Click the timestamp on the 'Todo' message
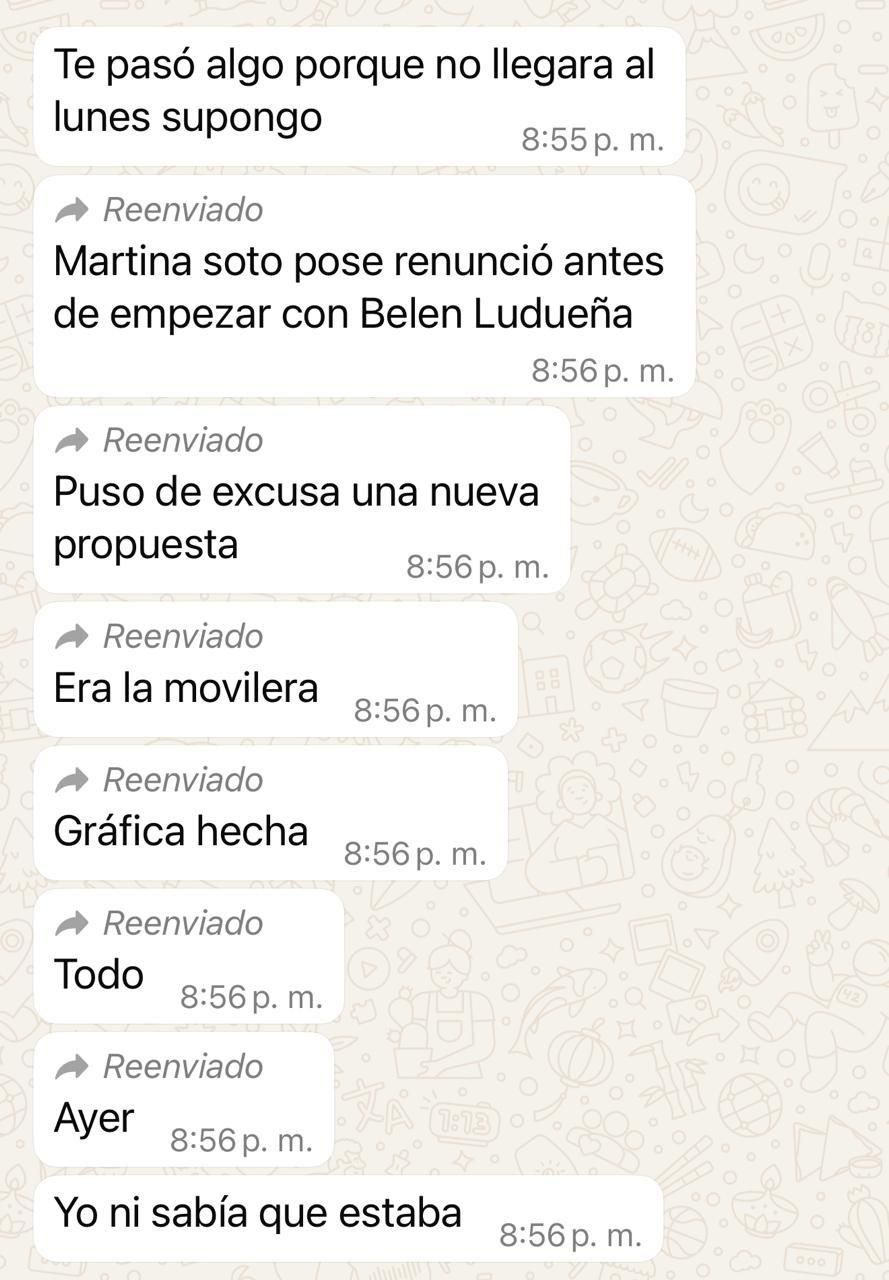Image resolution: width=889 pixels, height=1280 pixels. pos(250,996)
